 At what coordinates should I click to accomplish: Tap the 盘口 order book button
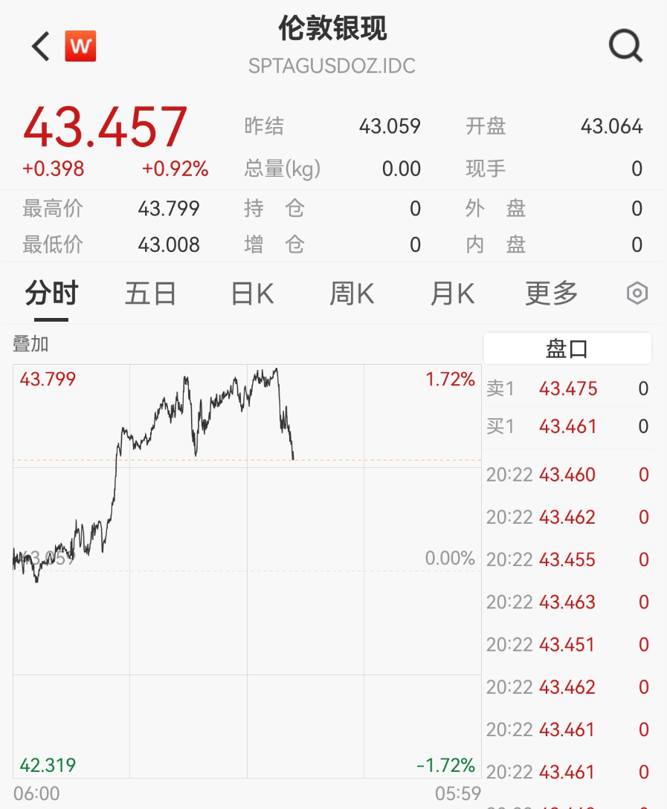[567, 348]
